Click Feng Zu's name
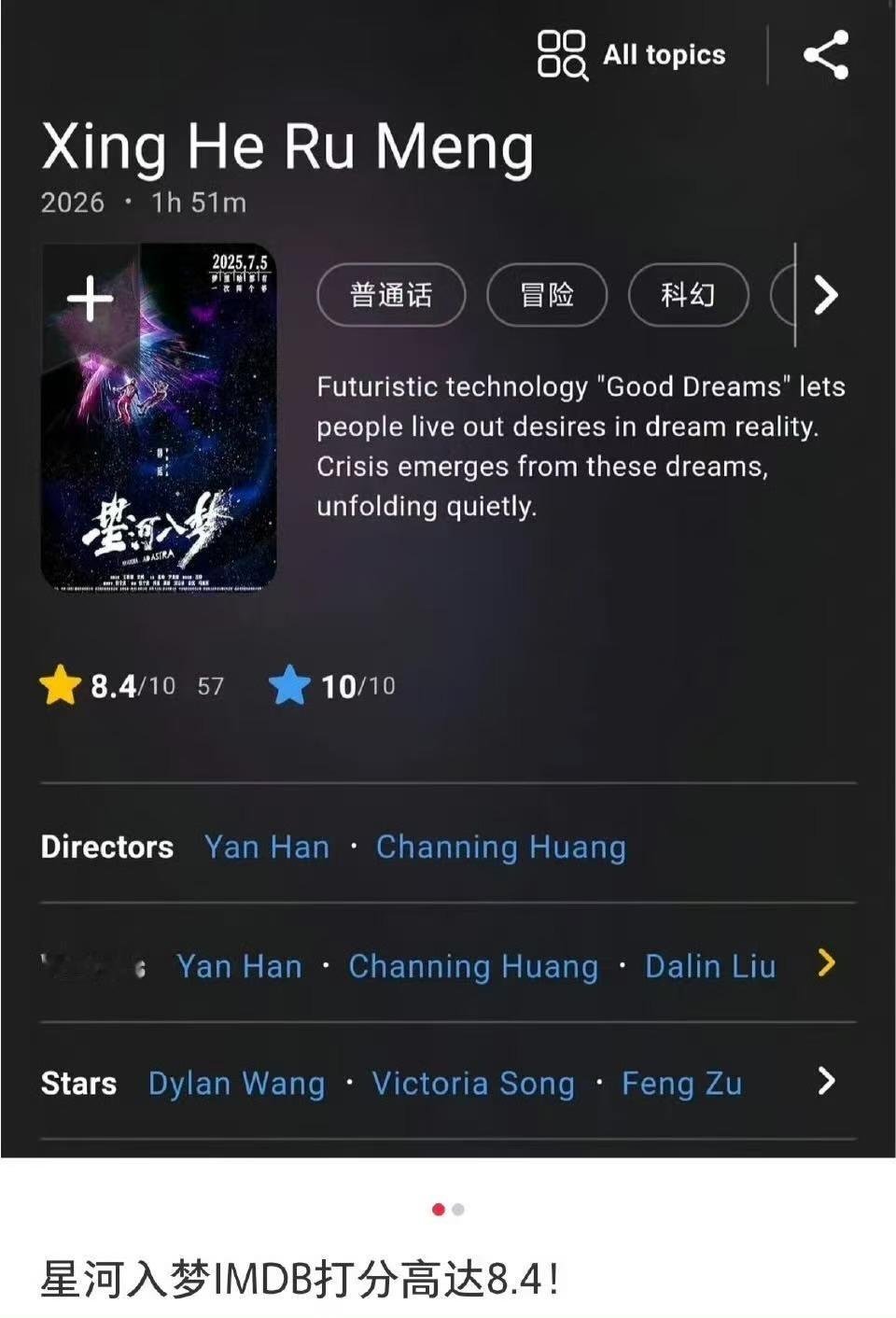Viewport: 896px width, 1318px height. coord(680,1084)
